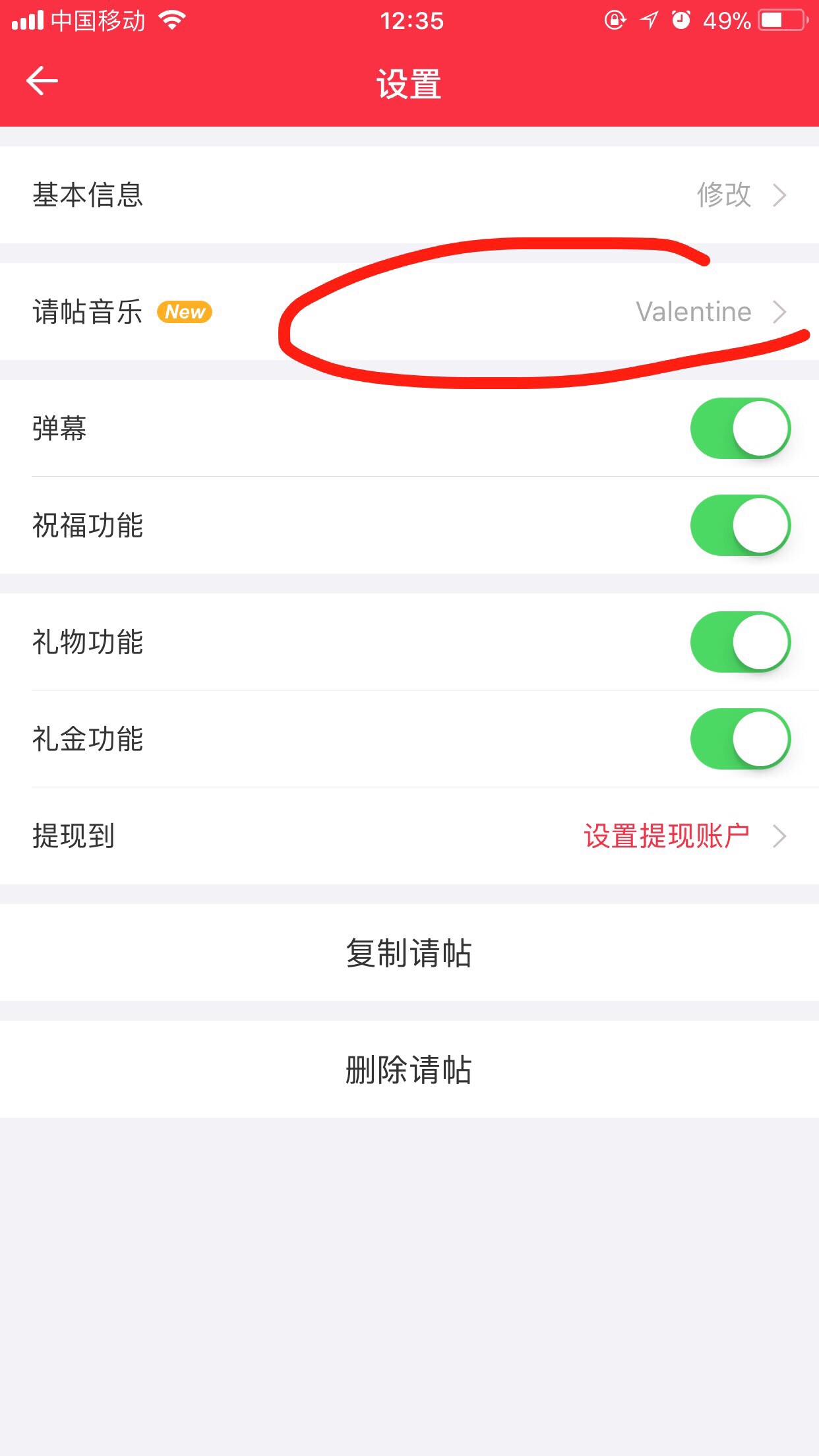Switch off 礼物功能
This screenshot has width=819, height=1456.
(740, 642)
